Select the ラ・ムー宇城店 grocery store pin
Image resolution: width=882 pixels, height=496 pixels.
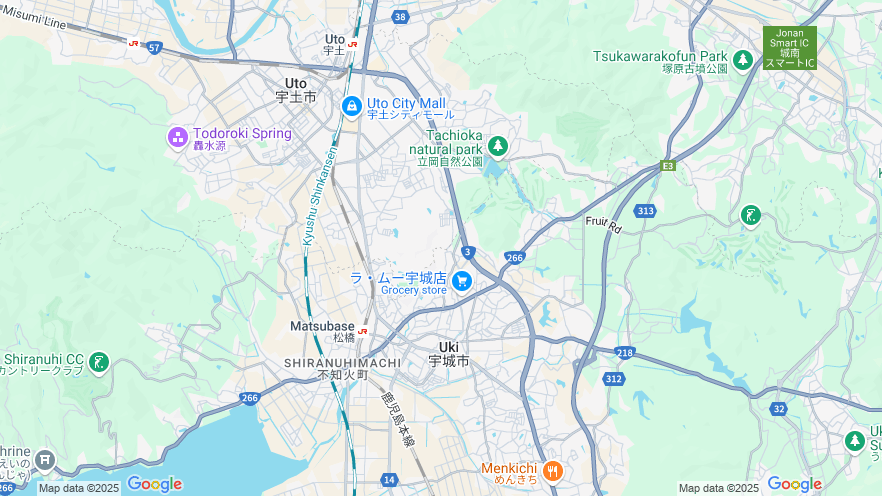[x=462, y=281]
